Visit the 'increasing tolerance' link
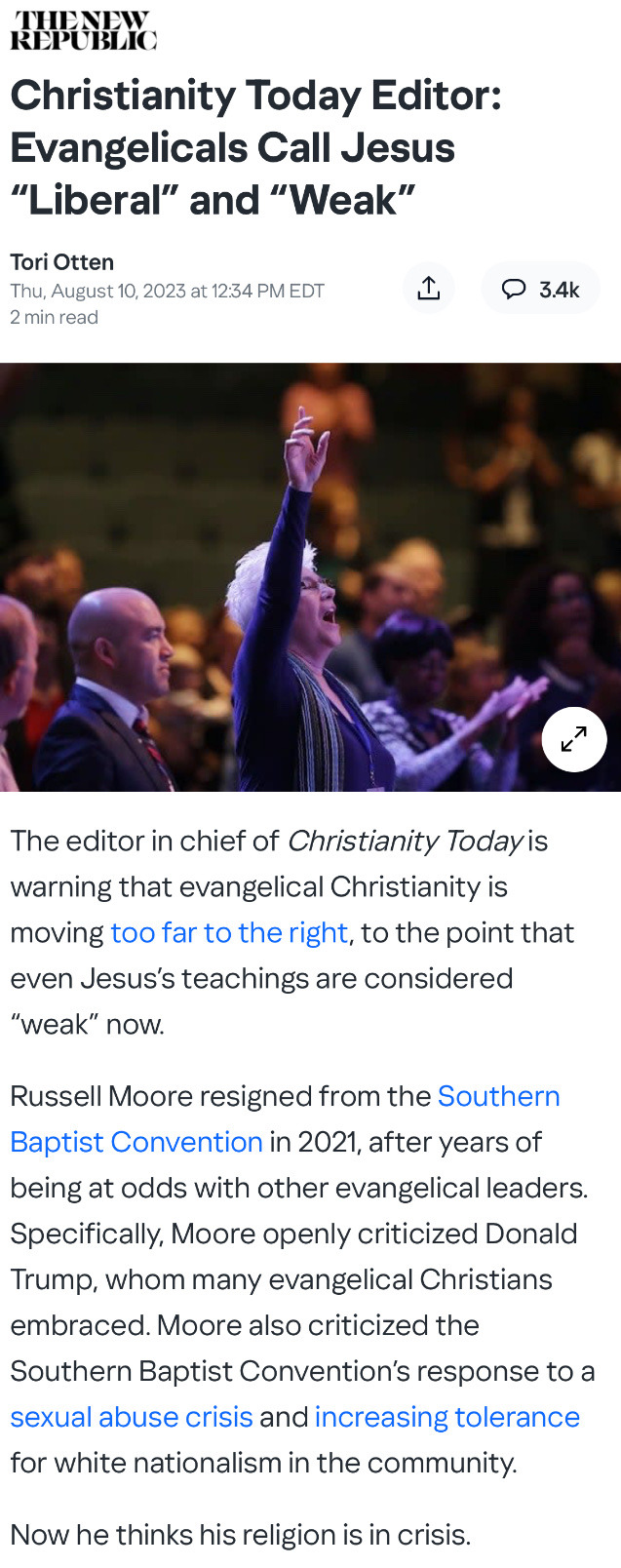621x1568 pixels. tap(446, 1416)
